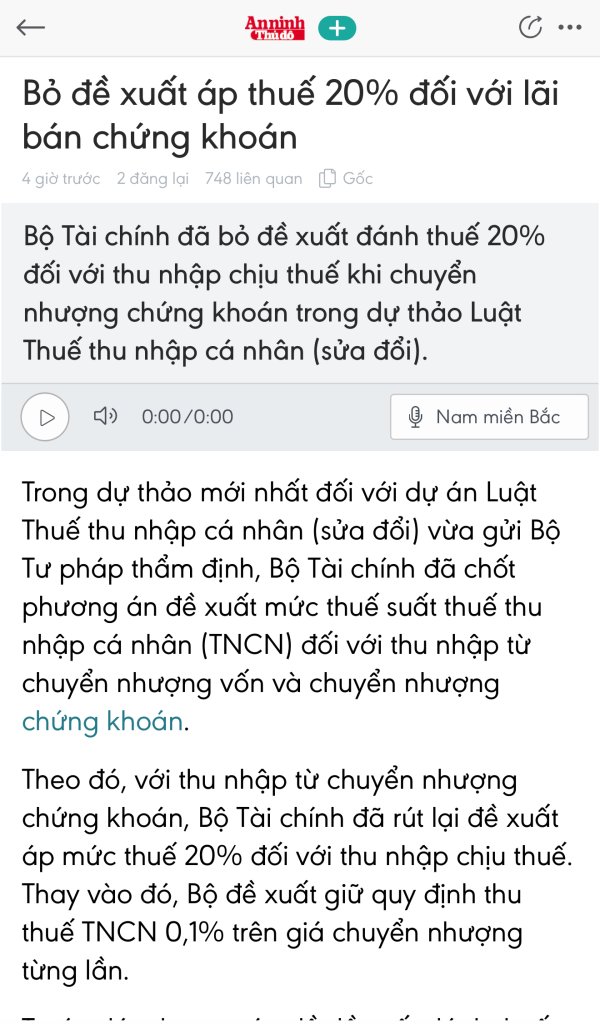Change the reading voice 'Nam miền Bắc'
The height and width of the screenshot is (1024, 600).
tap(489, 417)
